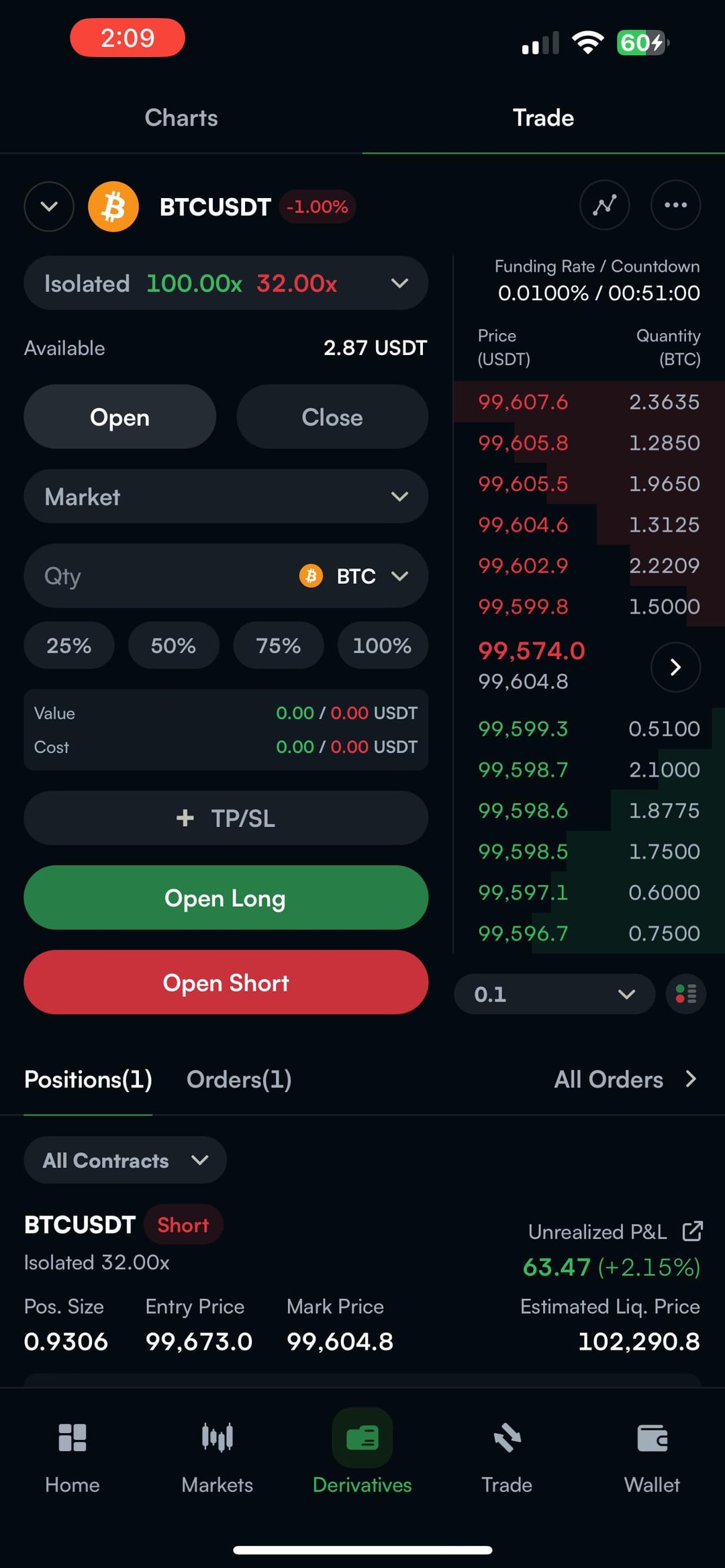Image resolution: width=725 pixels, height=1568 pixels.
Task: Choose the 100% quantity chip
Action: 383,645
